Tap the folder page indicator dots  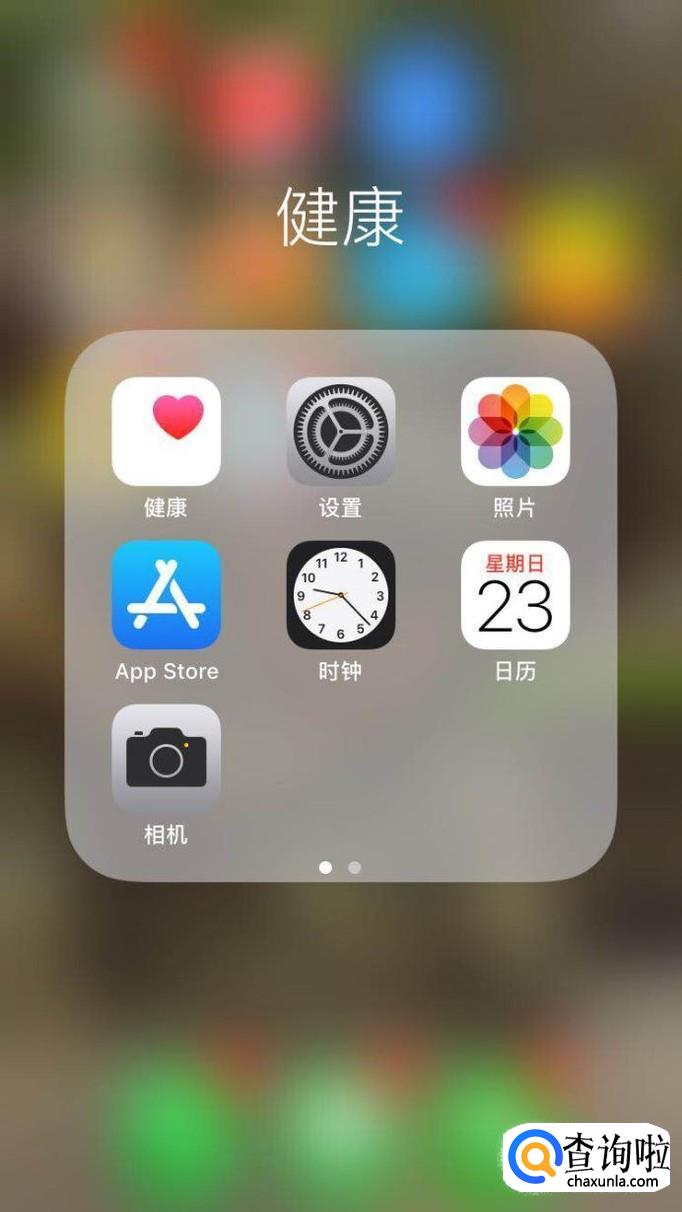coord(340,867)
